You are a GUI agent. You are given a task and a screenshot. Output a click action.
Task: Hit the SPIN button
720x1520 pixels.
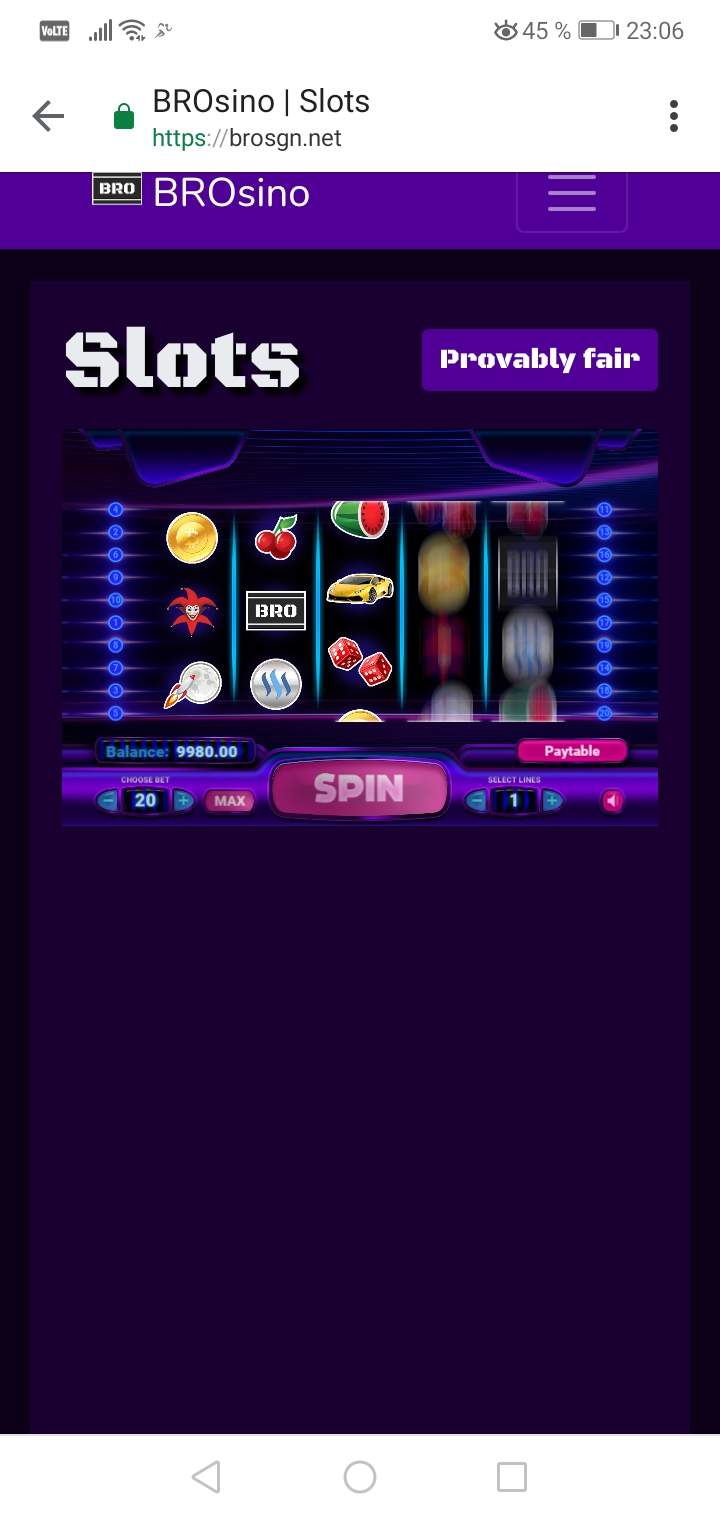click(x=359, y=789)
